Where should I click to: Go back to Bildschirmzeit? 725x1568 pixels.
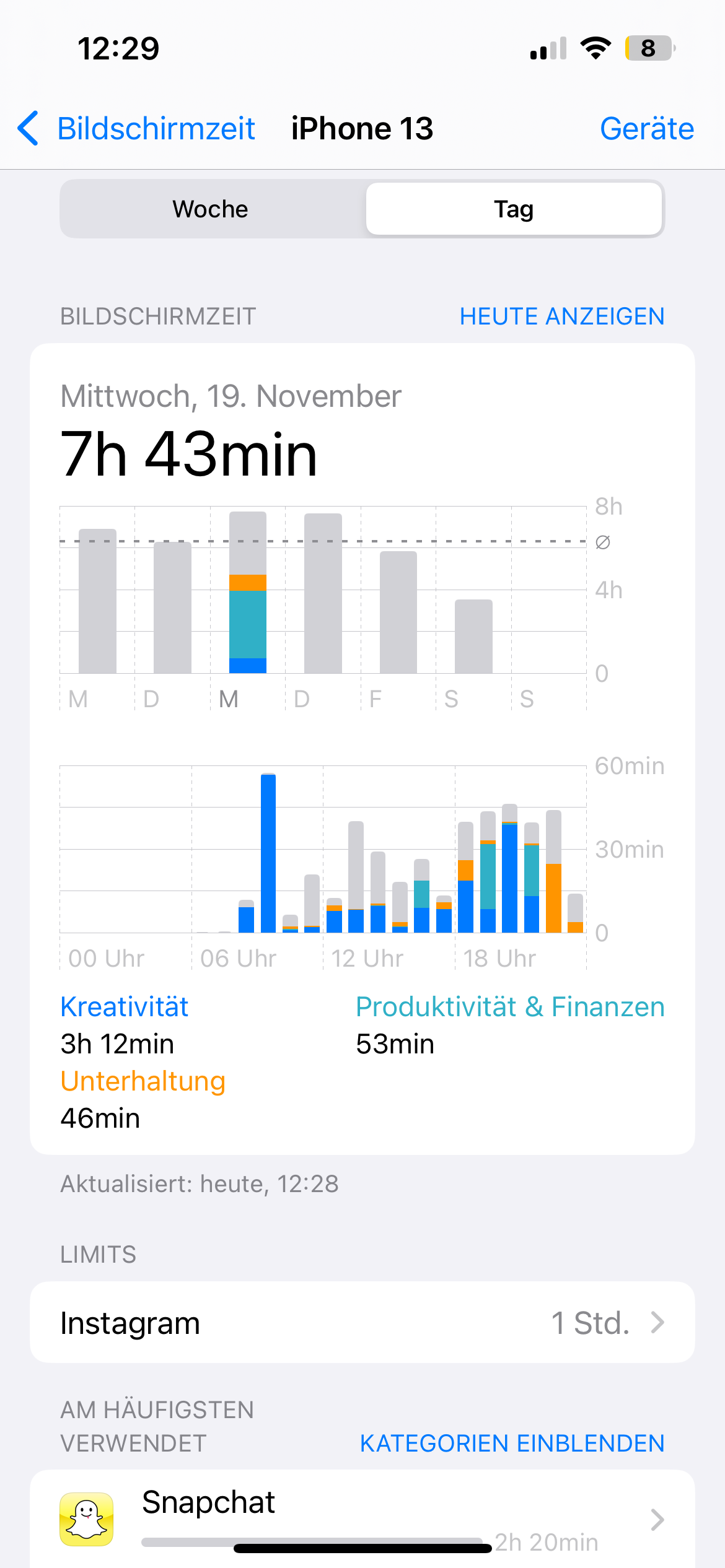pyautogui.click(x=136, y=129)
